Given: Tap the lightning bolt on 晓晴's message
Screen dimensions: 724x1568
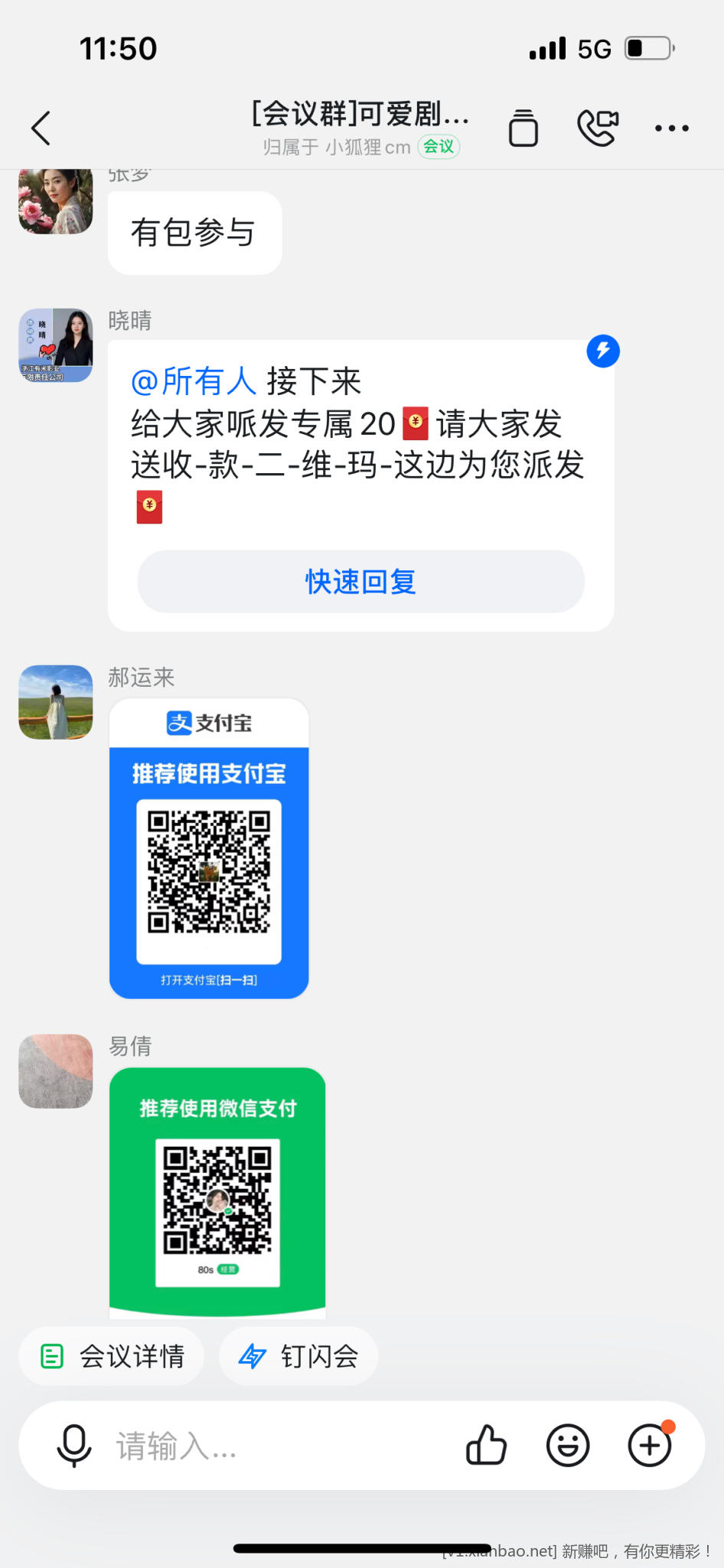Looking at the screenshot, I should tap(602, 351).
